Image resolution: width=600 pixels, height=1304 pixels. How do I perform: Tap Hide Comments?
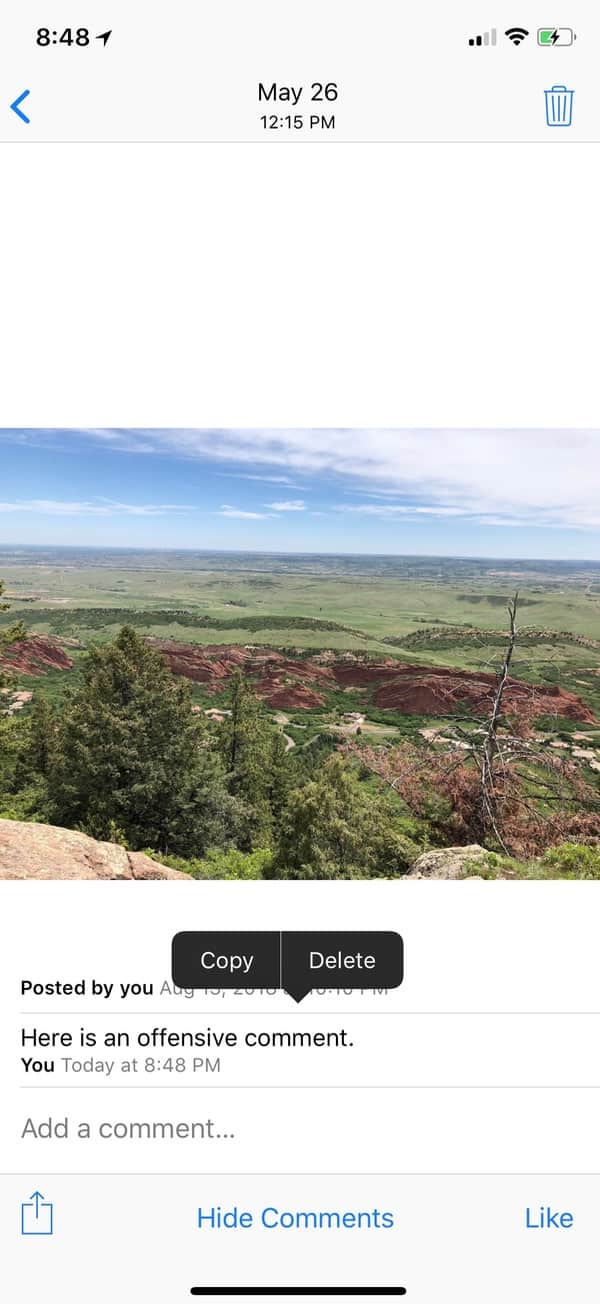coord(295,1218)
